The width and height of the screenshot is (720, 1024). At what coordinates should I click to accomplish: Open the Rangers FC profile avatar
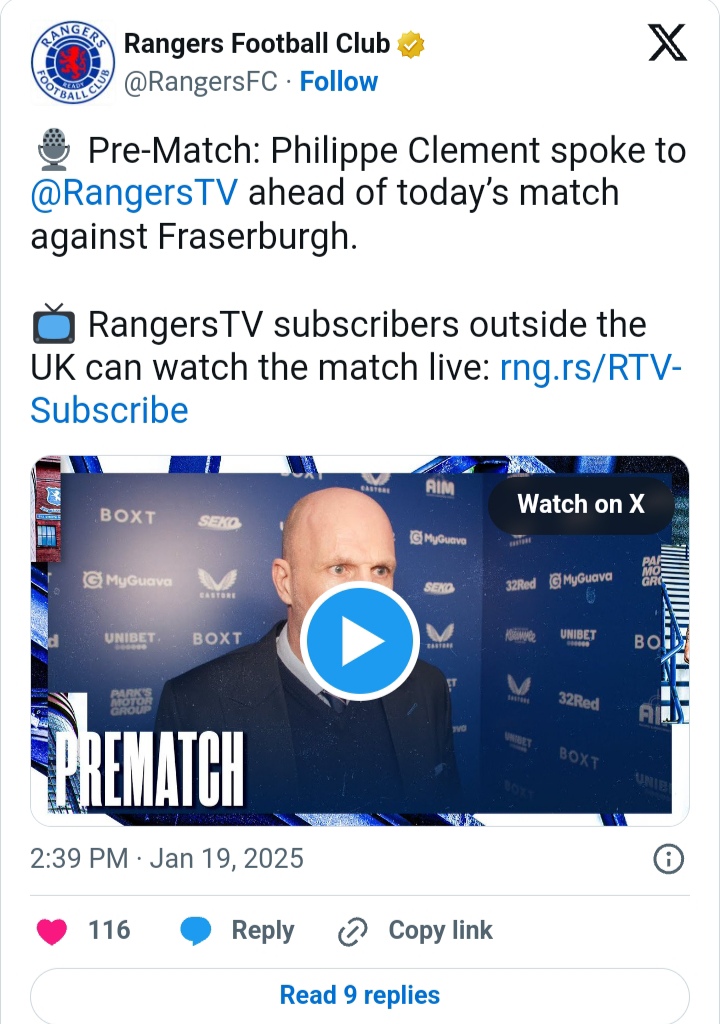pyautogui.click(x=70, y=63)
